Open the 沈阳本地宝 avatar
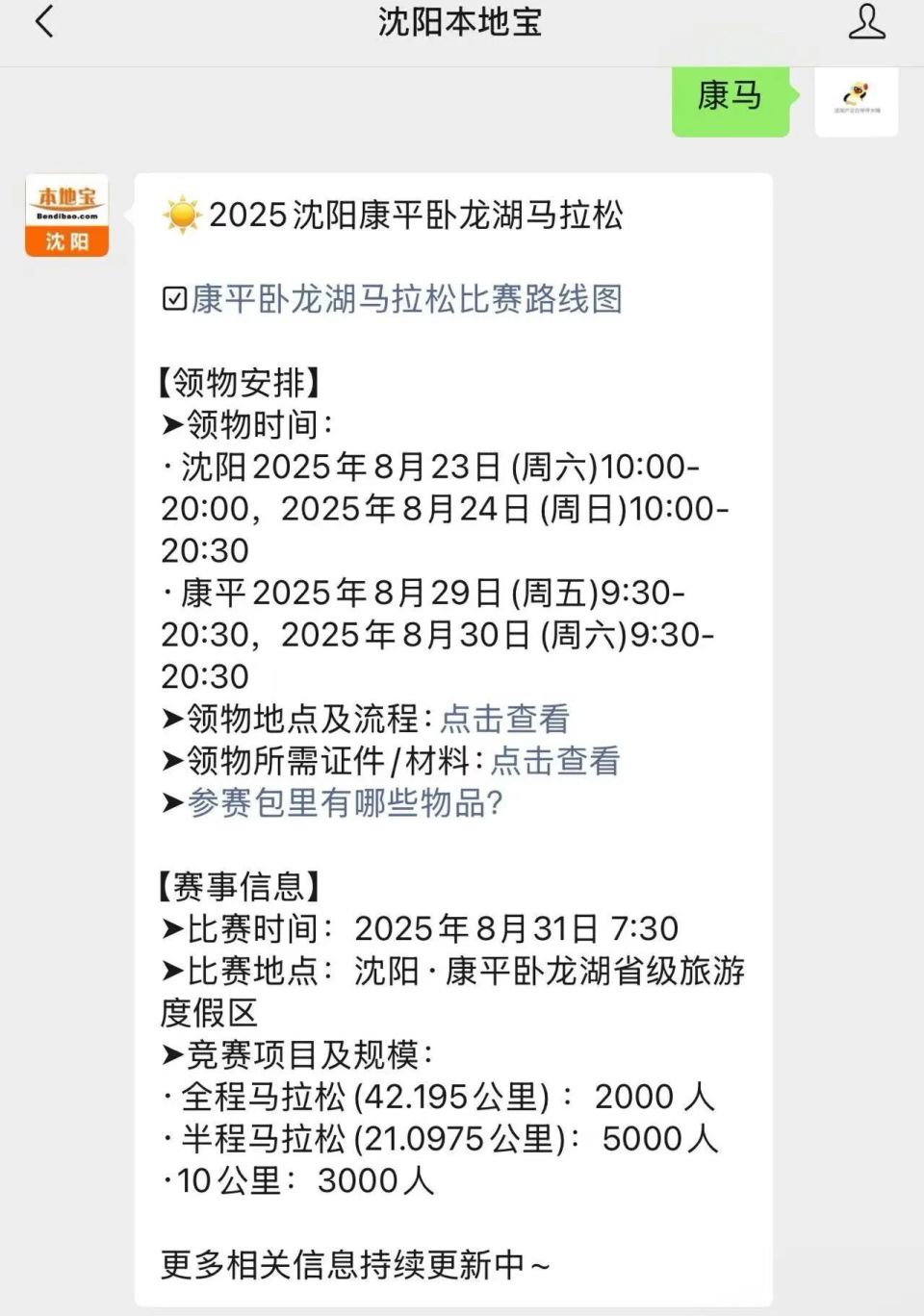 (66, 215)
